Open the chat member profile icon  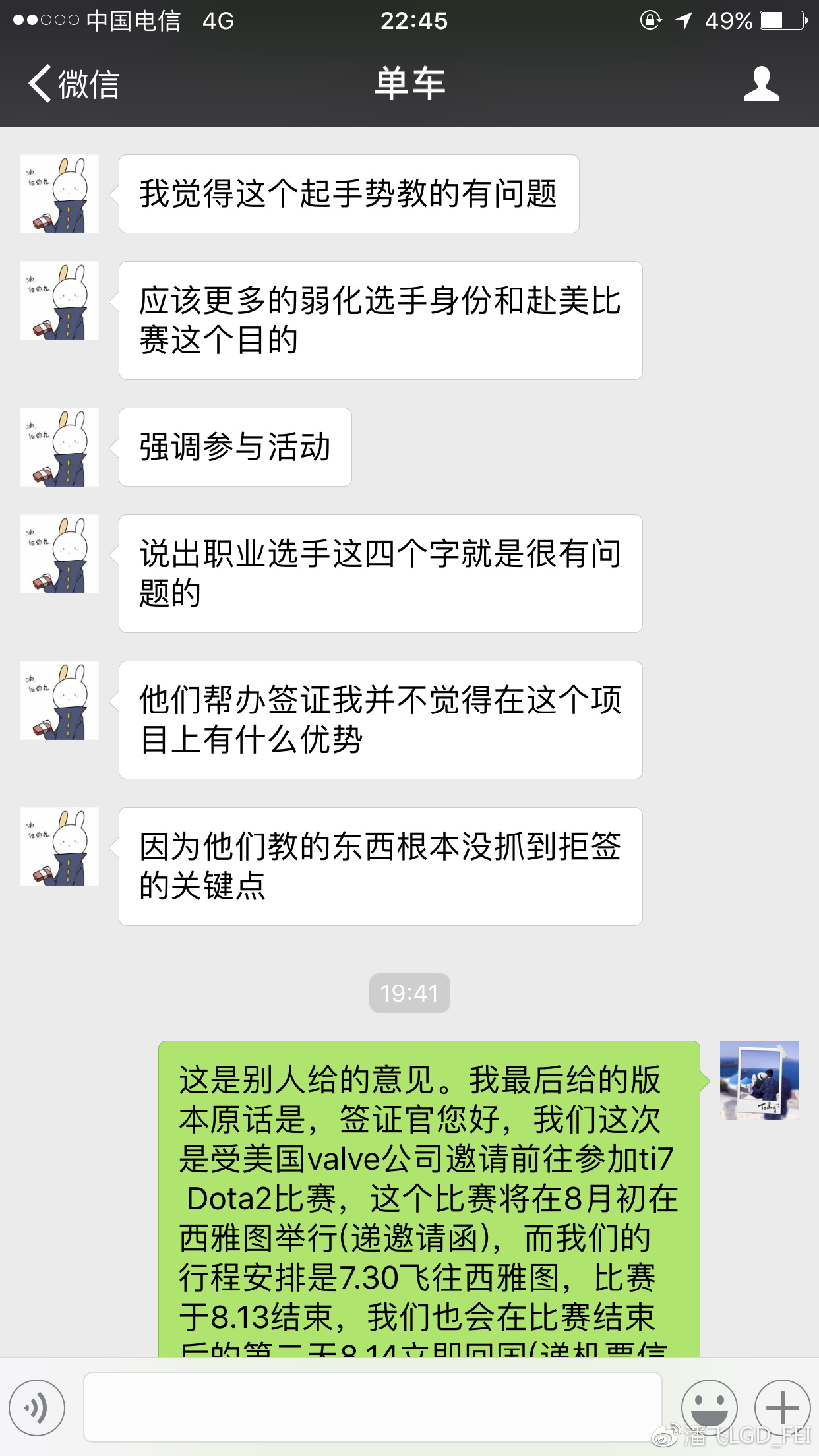click(762, 84)
